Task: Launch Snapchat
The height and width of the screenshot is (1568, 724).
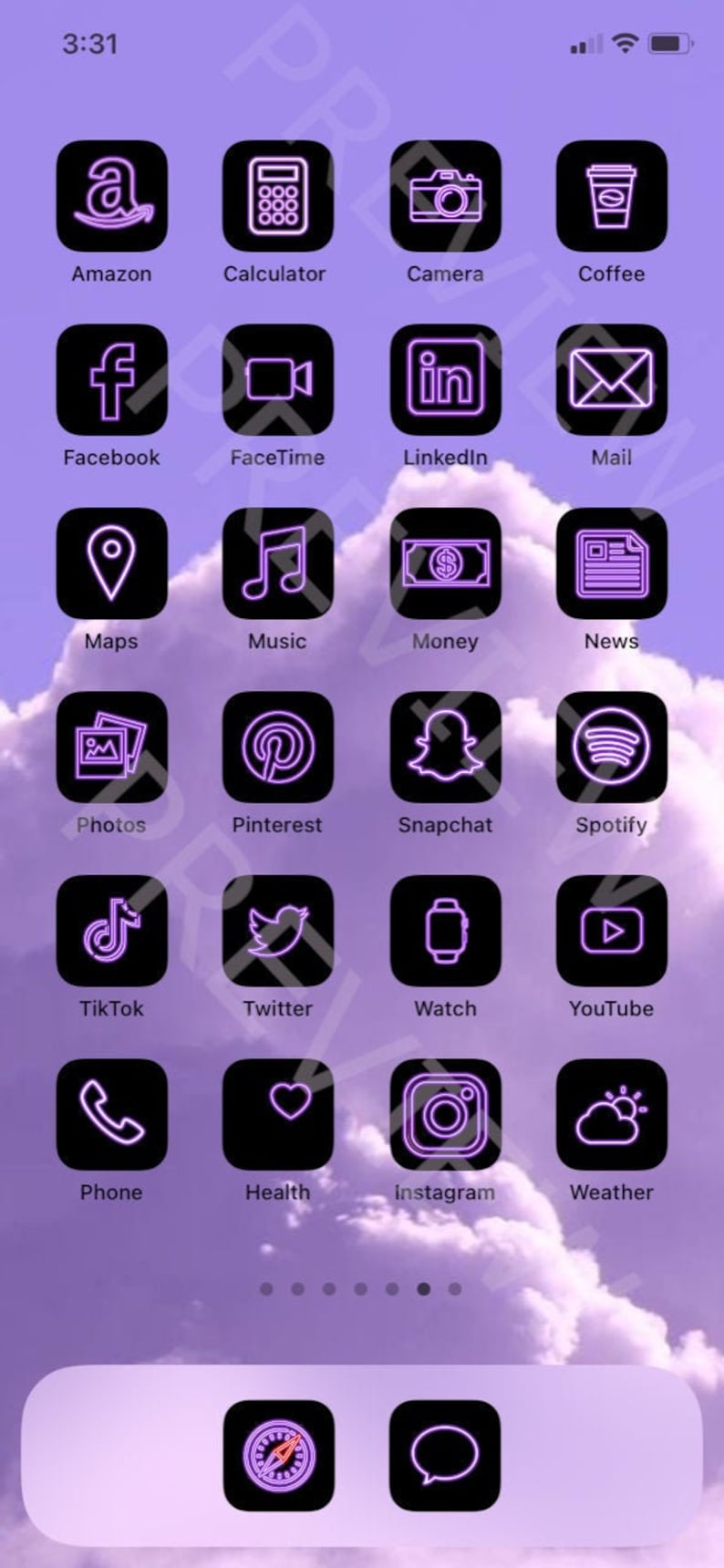Action: (445, 748)
